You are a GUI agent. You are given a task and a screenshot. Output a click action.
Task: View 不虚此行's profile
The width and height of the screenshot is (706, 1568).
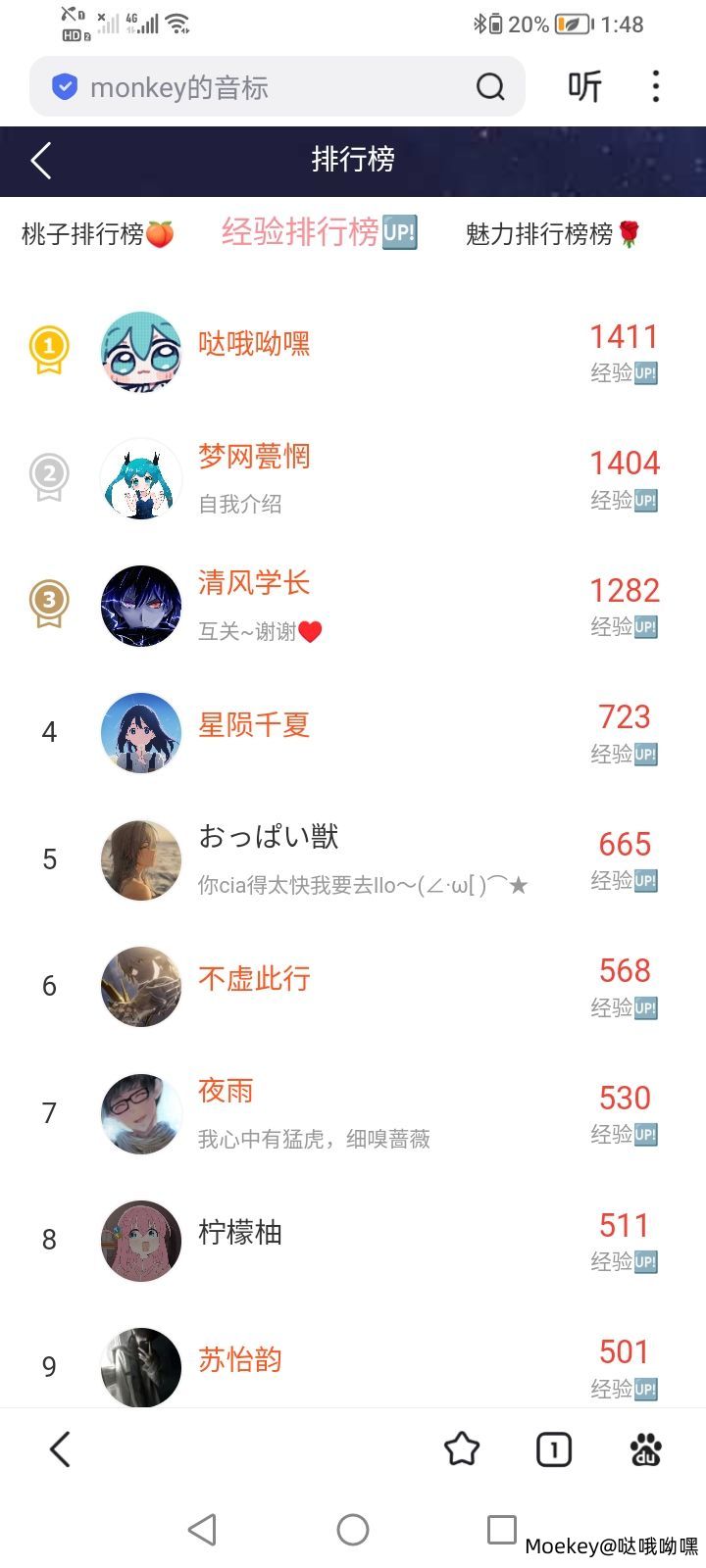[254, 979]
